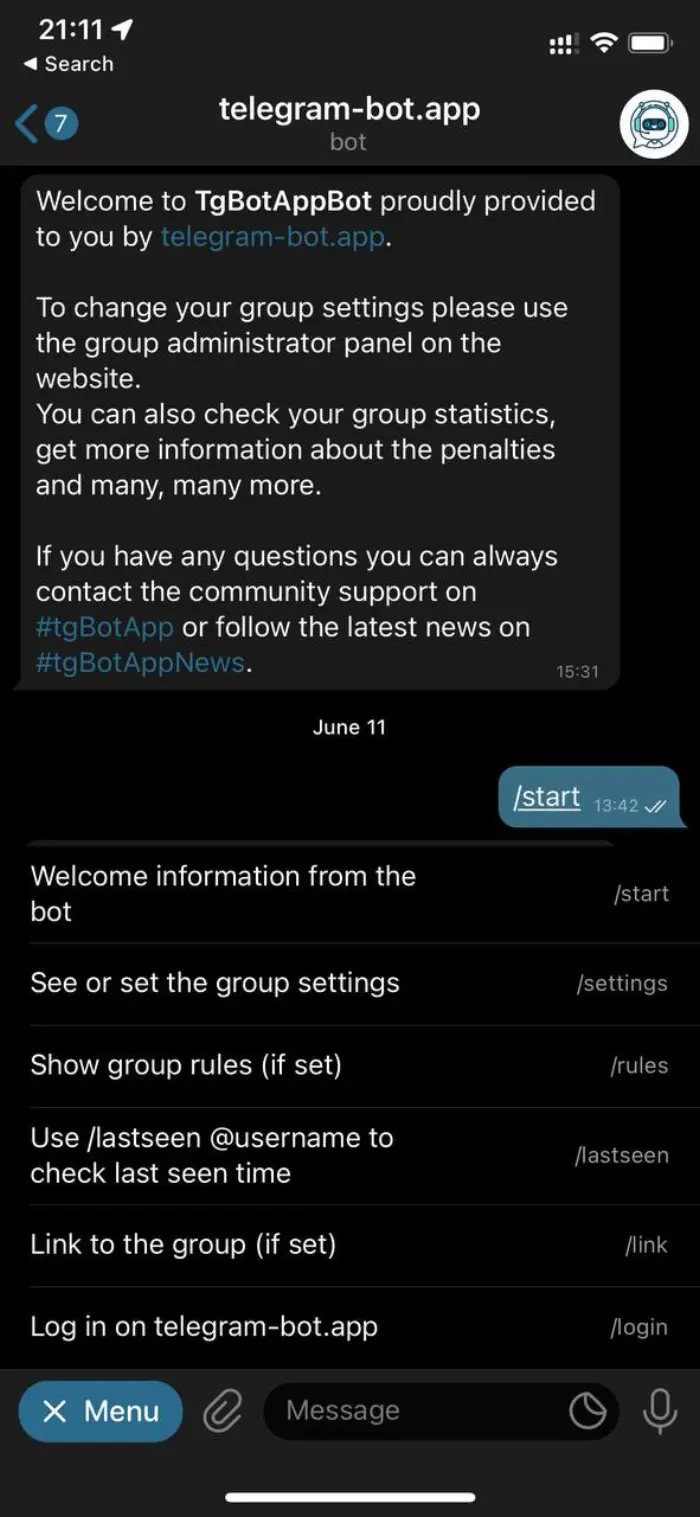The width and height of the screenshot is (700, 1517).
Task: Open the #tgBotAppNews hashtag
Action: (140, 662)
